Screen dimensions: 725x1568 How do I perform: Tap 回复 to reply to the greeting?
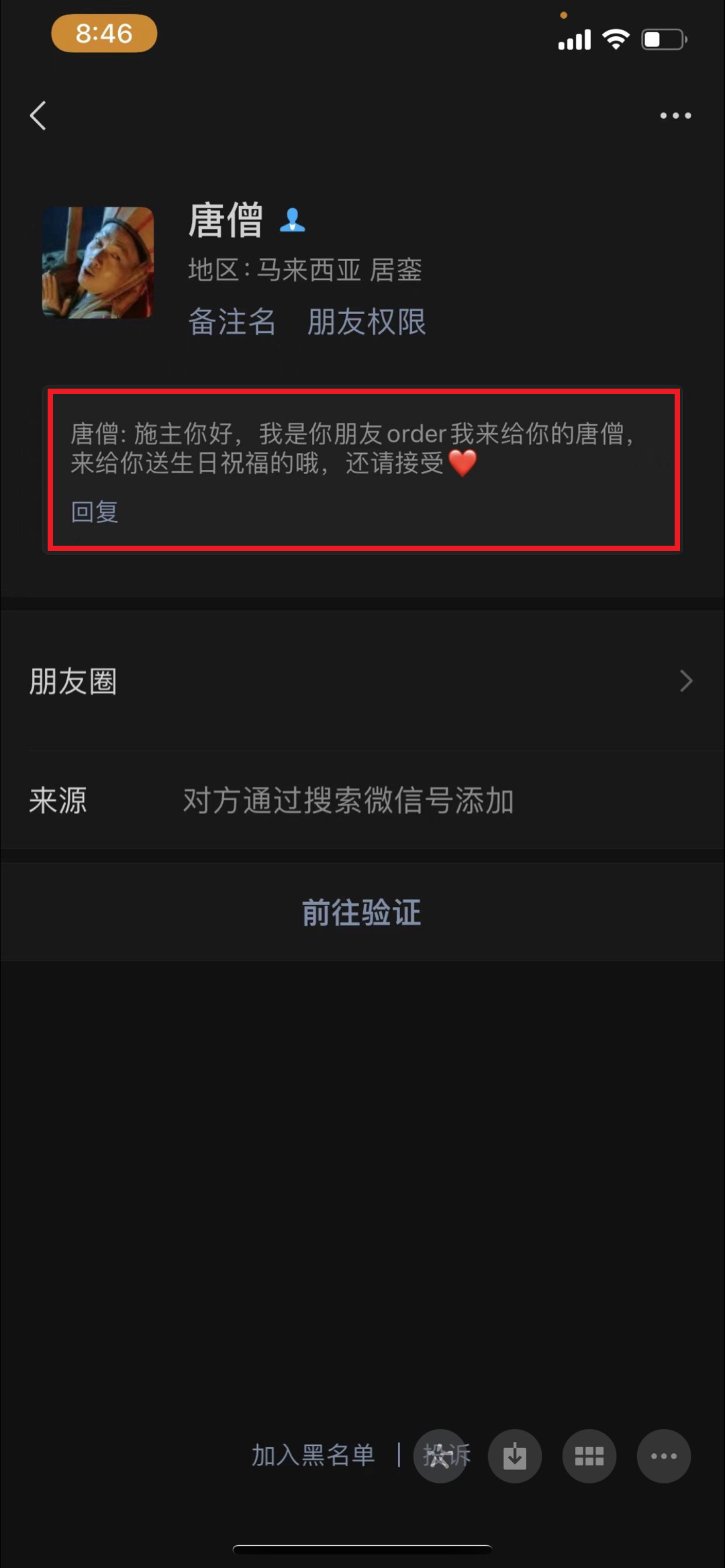(x=95, y=512)
